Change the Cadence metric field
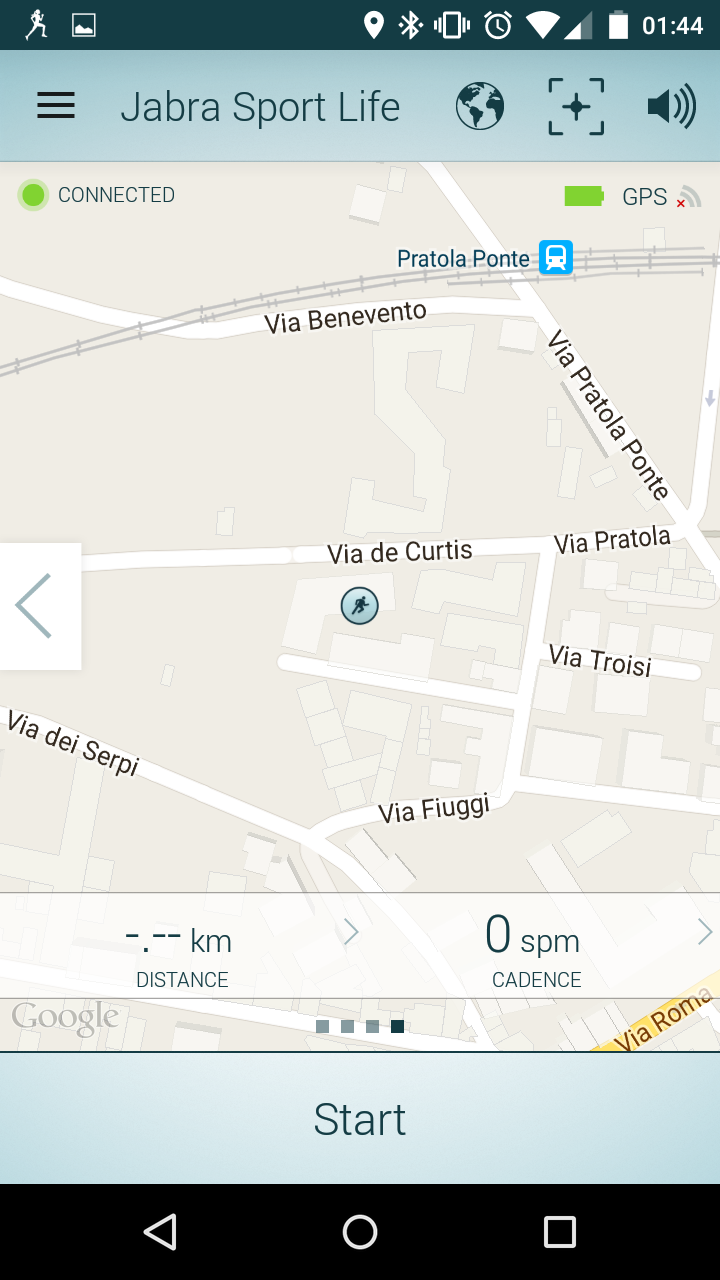 tap(538, 950)
